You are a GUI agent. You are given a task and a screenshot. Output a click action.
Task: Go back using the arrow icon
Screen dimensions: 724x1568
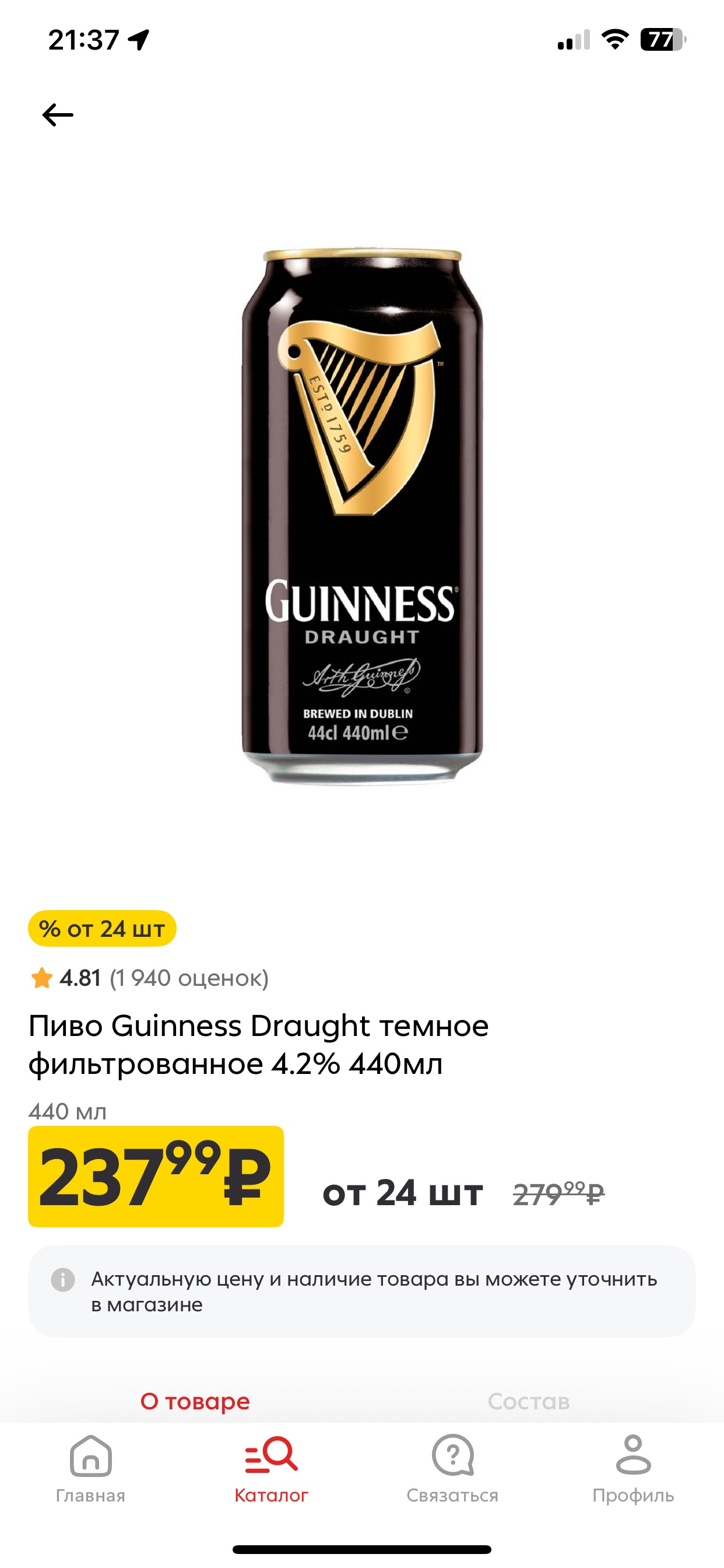[x=58, y=114]
